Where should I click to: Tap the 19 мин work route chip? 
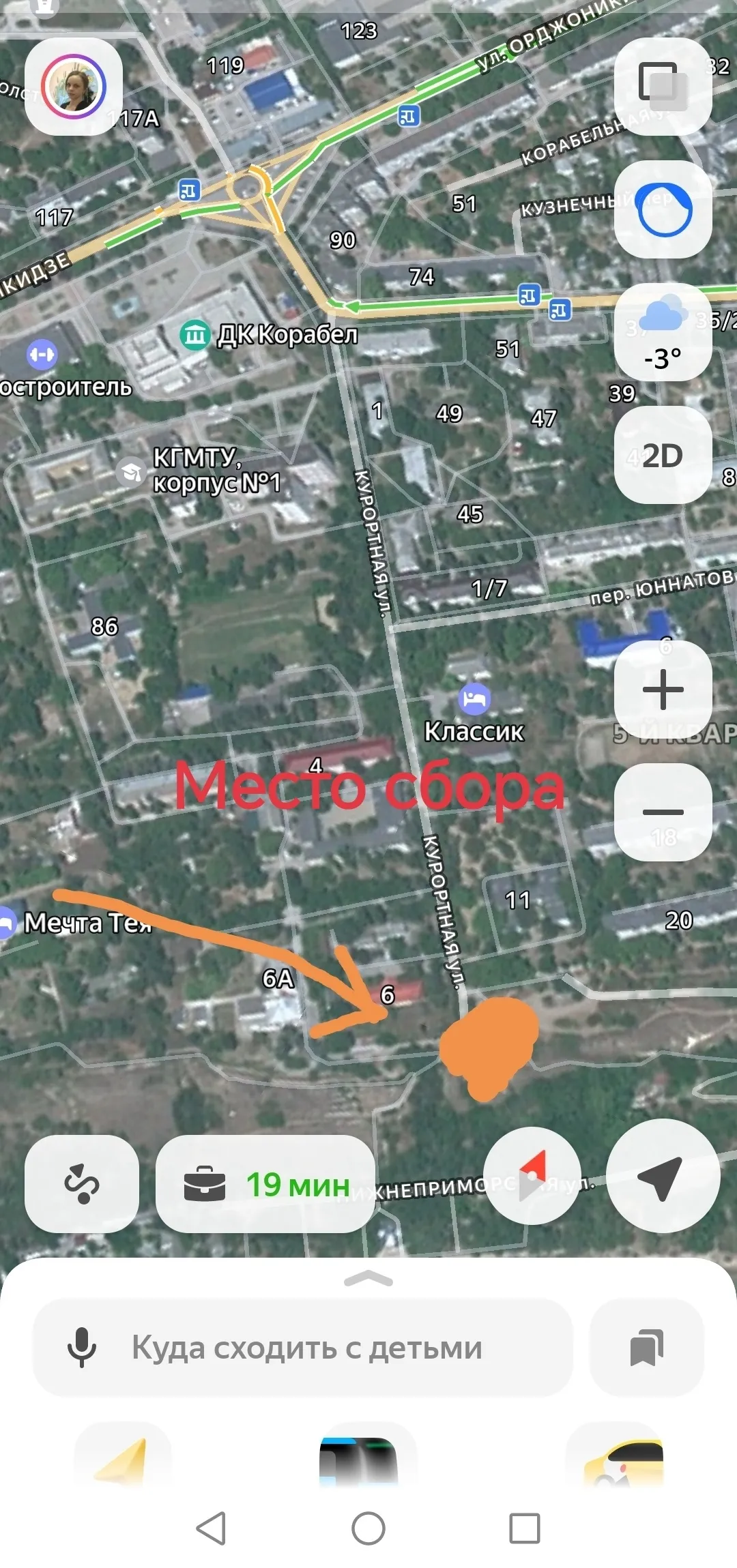[266, 1183]
